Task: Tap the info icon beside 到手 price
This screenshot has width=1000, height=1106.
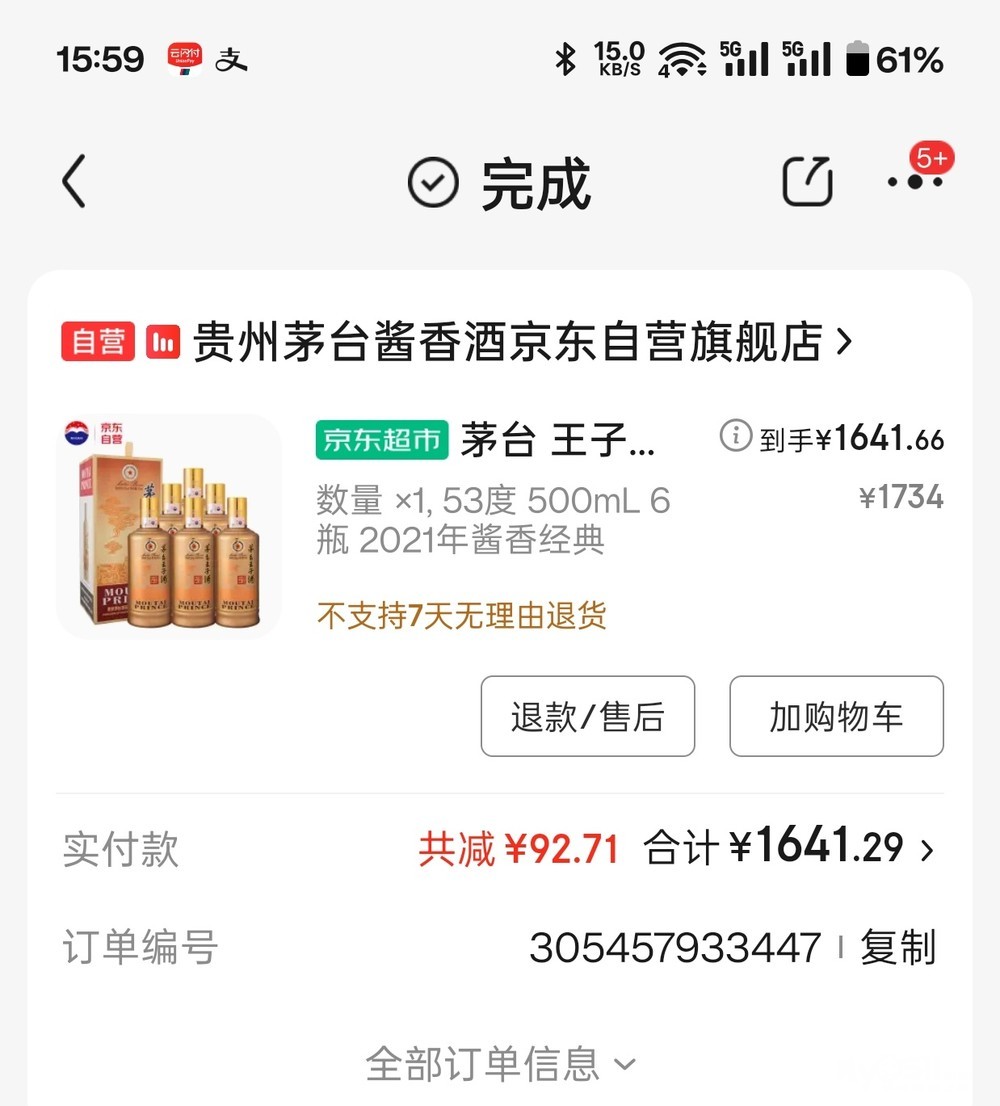Action: [735, 436]
